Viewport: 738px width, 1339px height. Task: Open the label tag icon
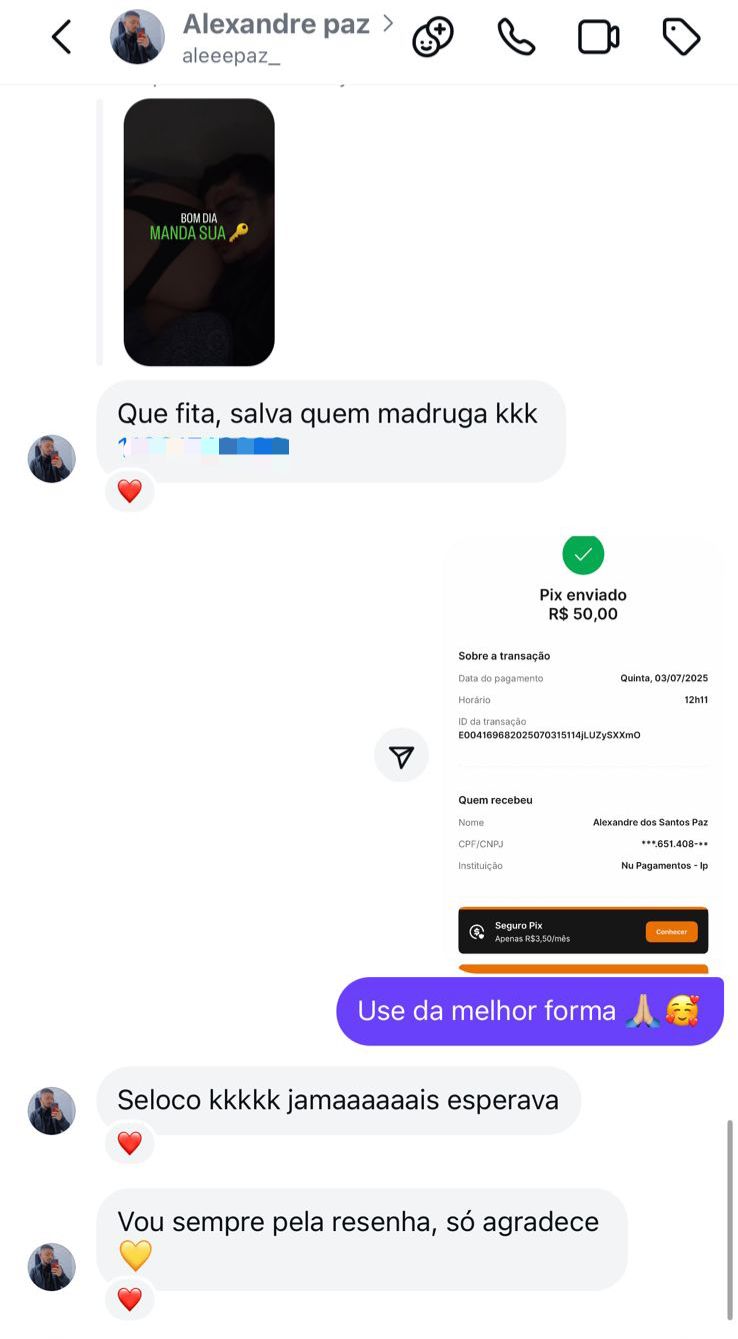coord(681,38)
